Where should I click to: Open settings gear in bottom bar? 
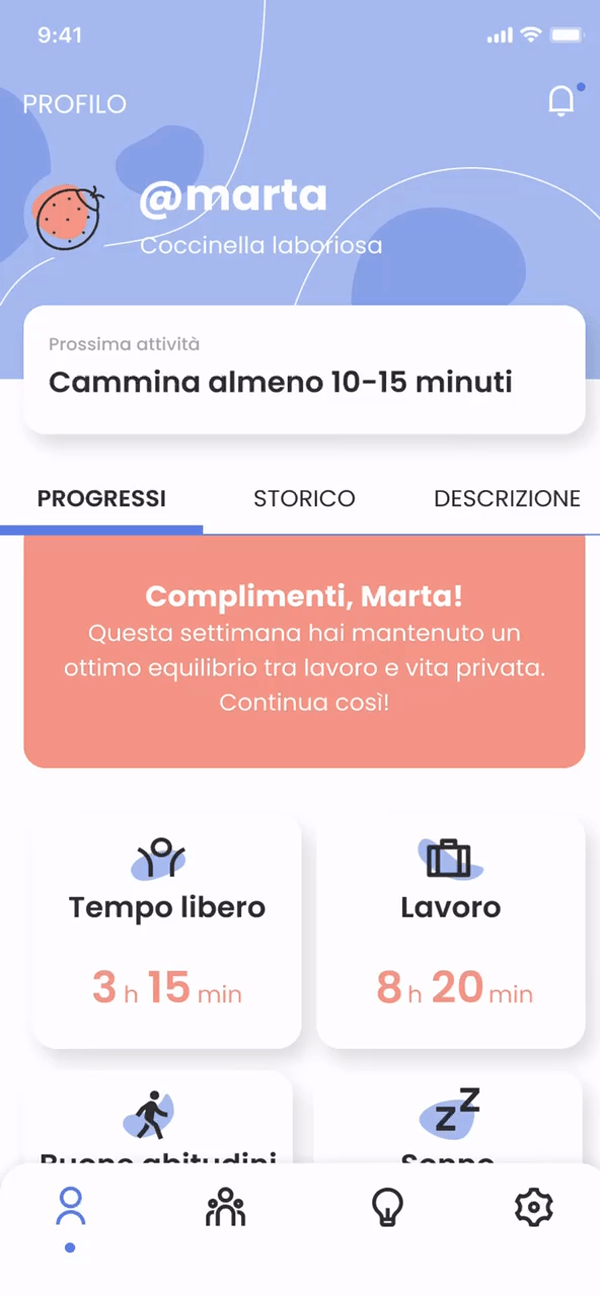point(534,1208)
